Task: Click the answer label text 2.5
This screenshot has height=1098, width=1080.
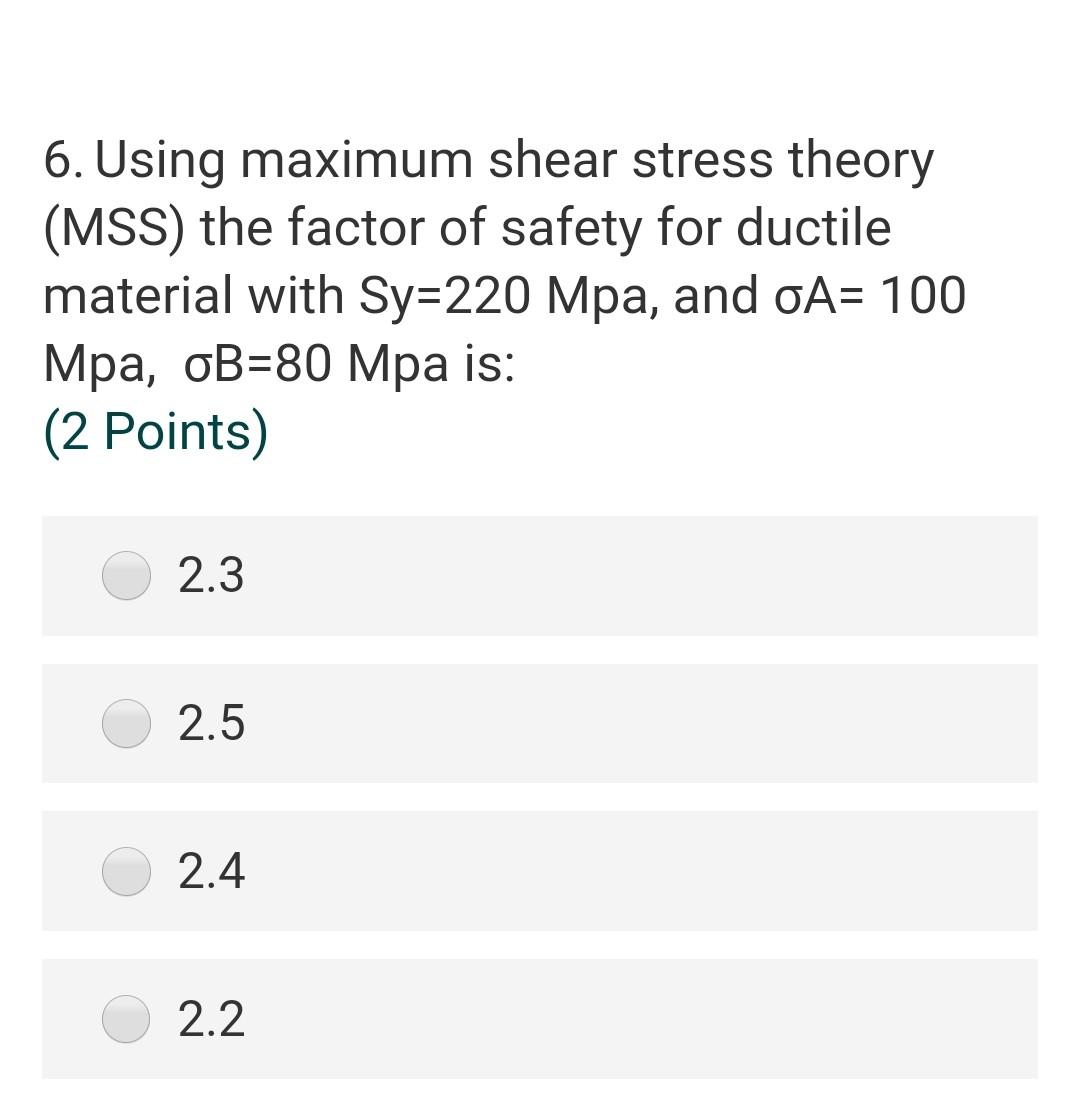Action: [211, 723]
